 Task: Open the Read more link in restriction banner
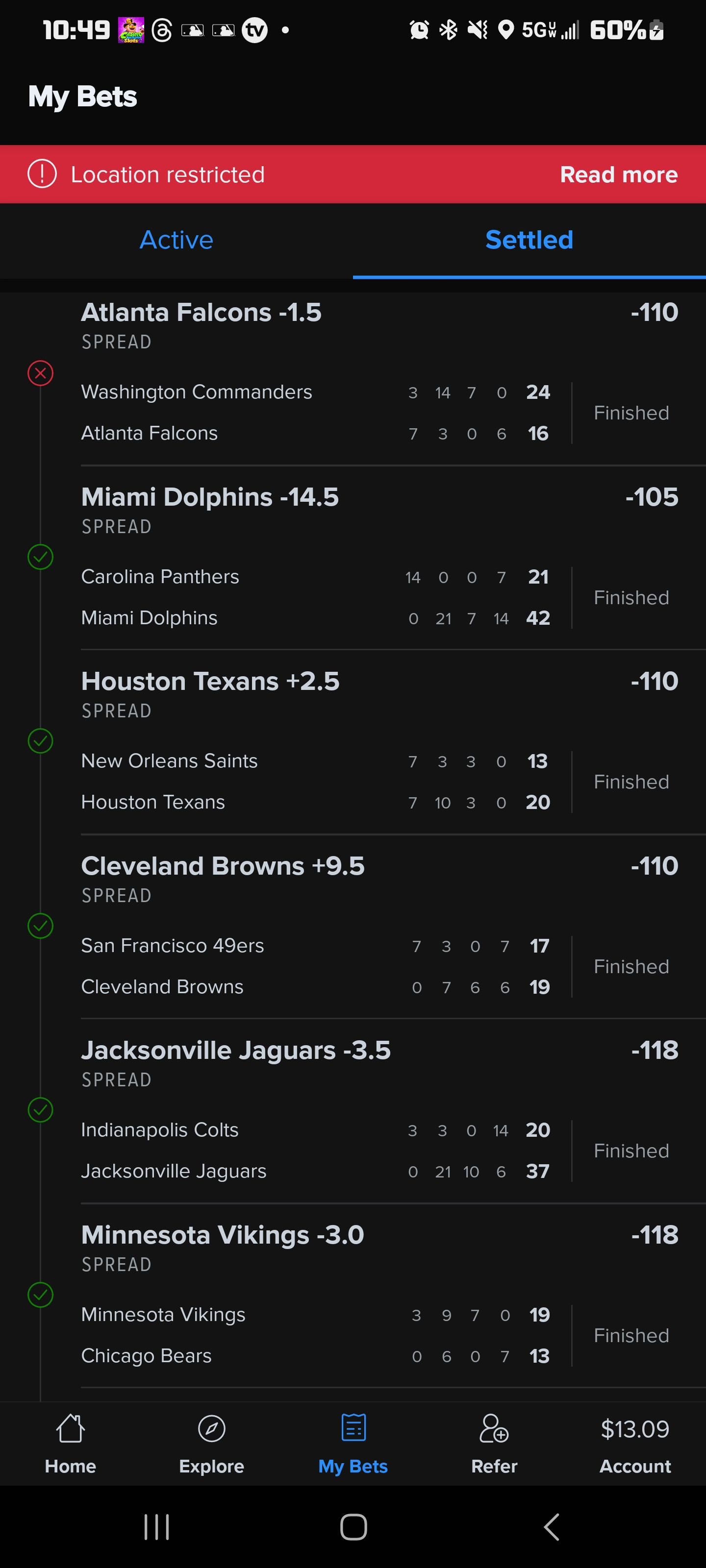(x=618, y=175)
